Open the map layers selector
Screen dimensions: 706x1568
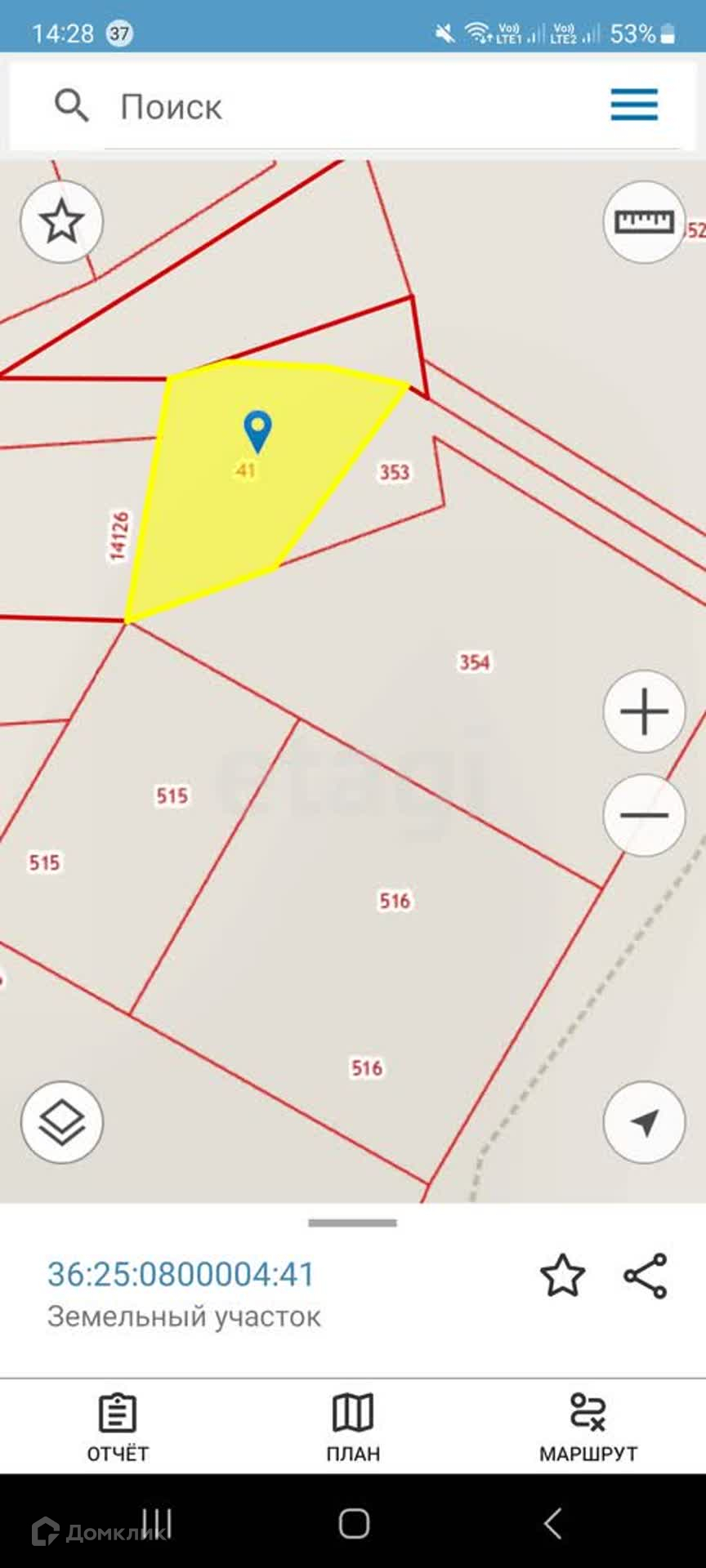62,1122
